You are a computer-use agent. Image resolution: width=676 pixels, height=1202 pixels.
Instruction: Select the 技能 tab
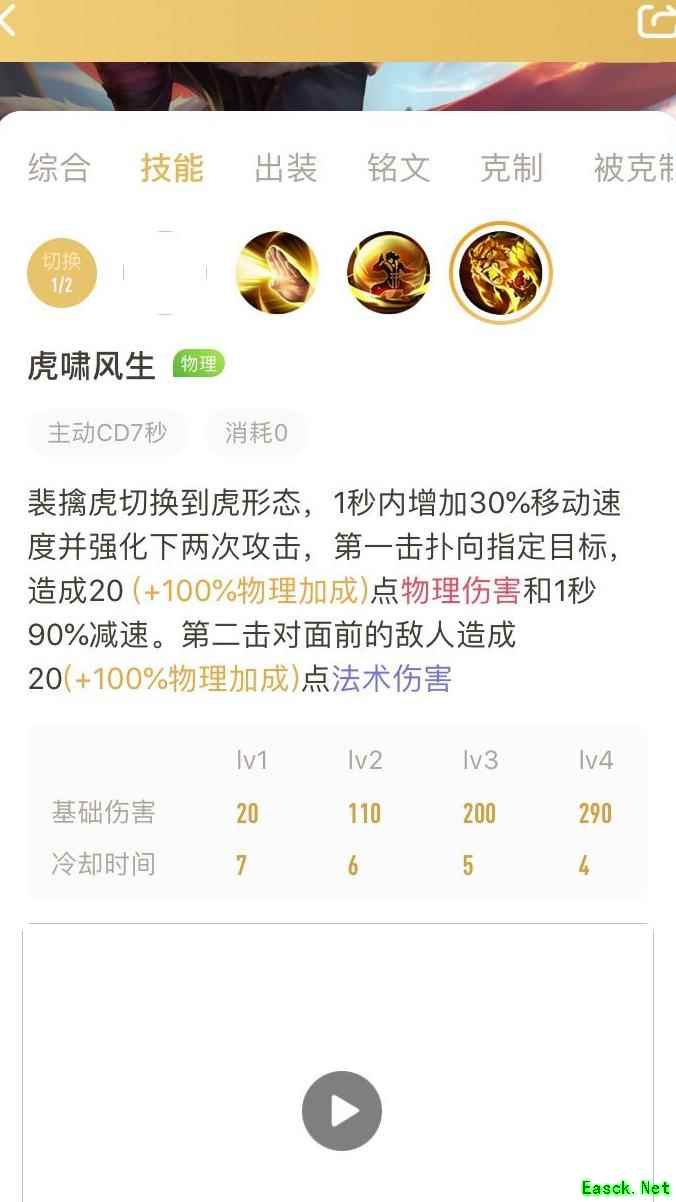point(172,168)
